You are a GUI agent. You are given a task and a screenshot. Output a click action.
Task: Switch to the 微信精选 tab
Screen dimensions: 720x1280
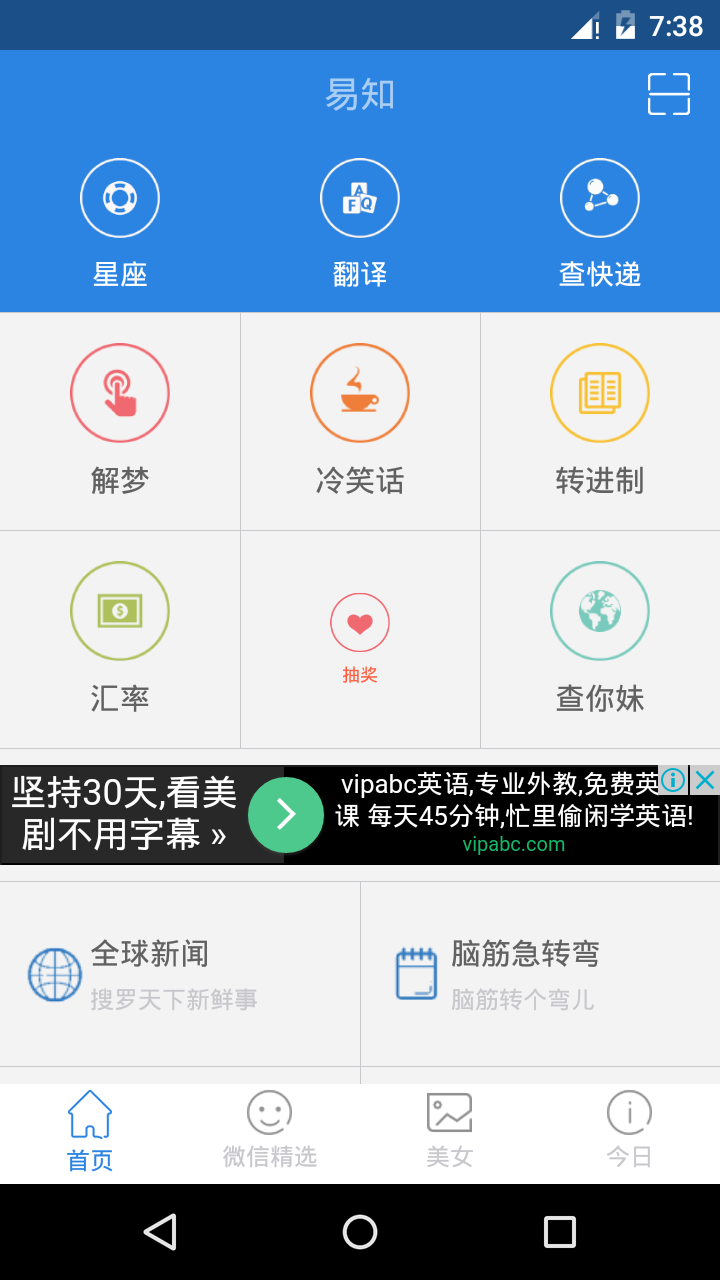(x=270, y=1132)
